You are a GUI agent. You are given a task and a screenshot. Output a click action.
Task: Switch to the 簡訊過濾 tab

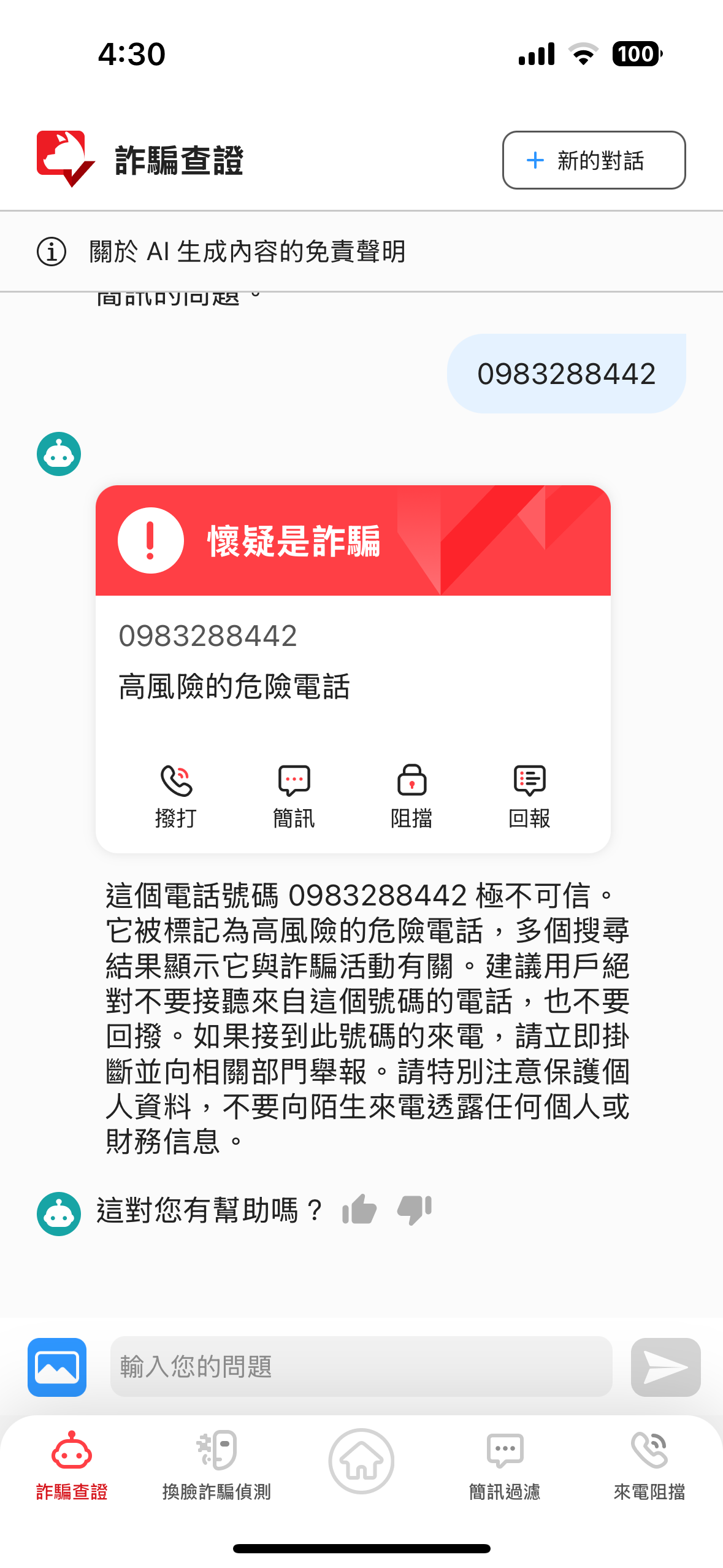(x=505, y=1466)
